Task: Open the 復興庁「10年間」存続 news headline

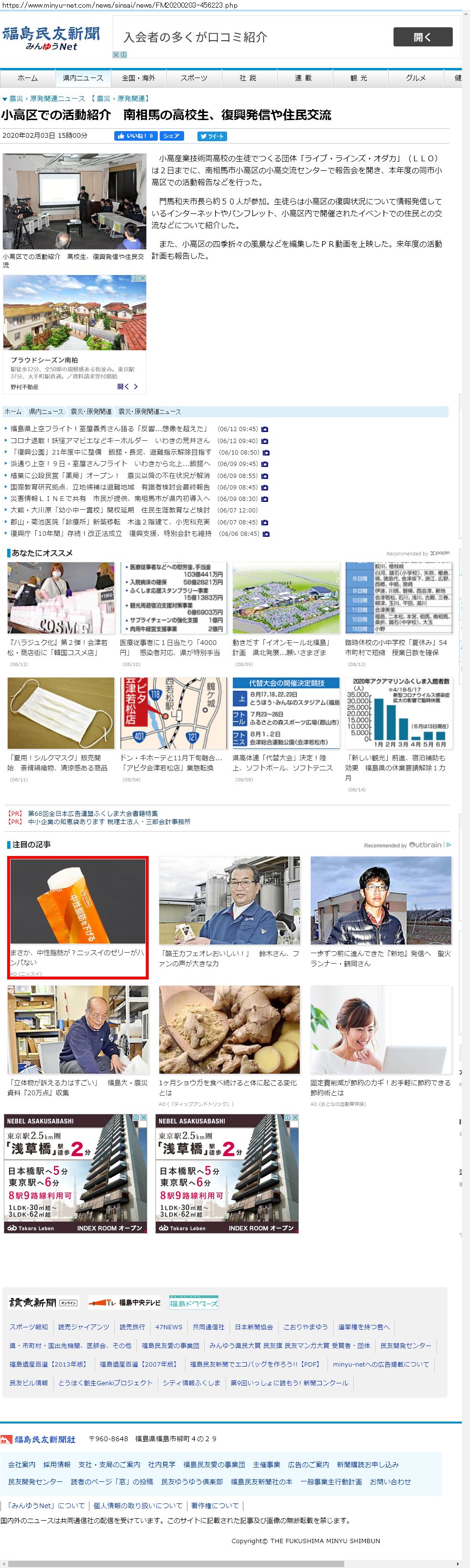Action: point(110,534)
